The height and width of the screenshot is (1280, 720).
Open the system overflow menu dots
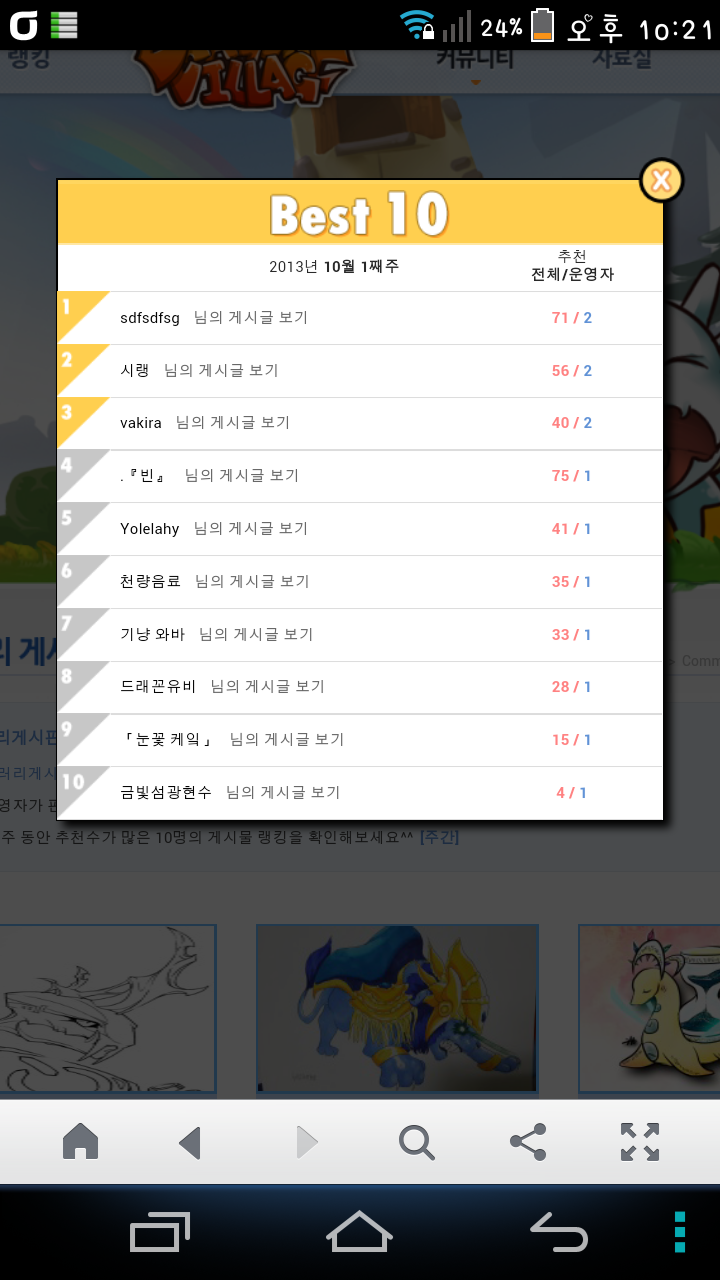click(x=680, y=1232)
